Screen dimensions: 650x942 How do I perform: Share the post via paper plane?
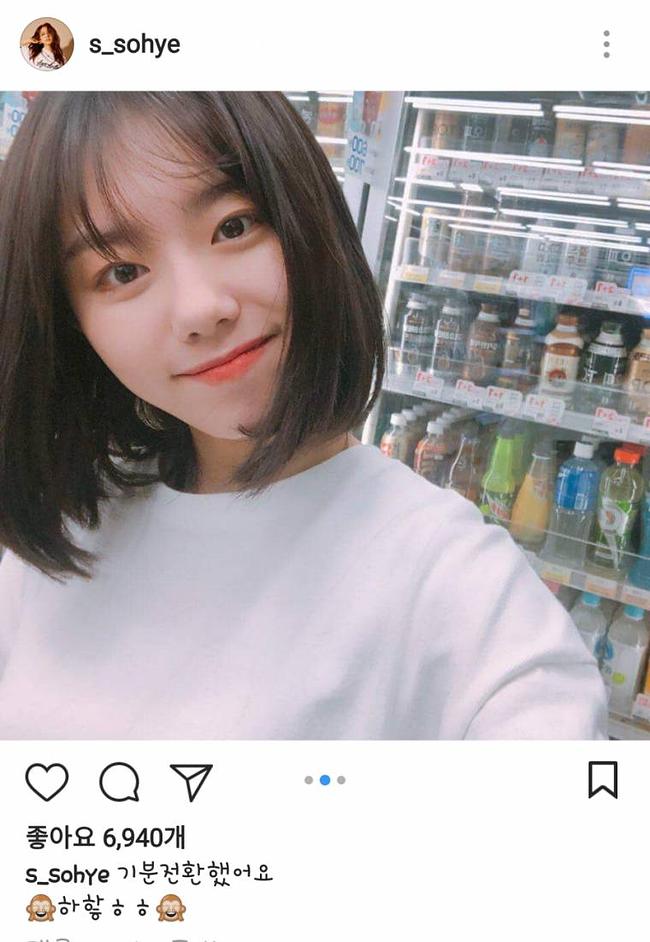click(x=191, y=782)
